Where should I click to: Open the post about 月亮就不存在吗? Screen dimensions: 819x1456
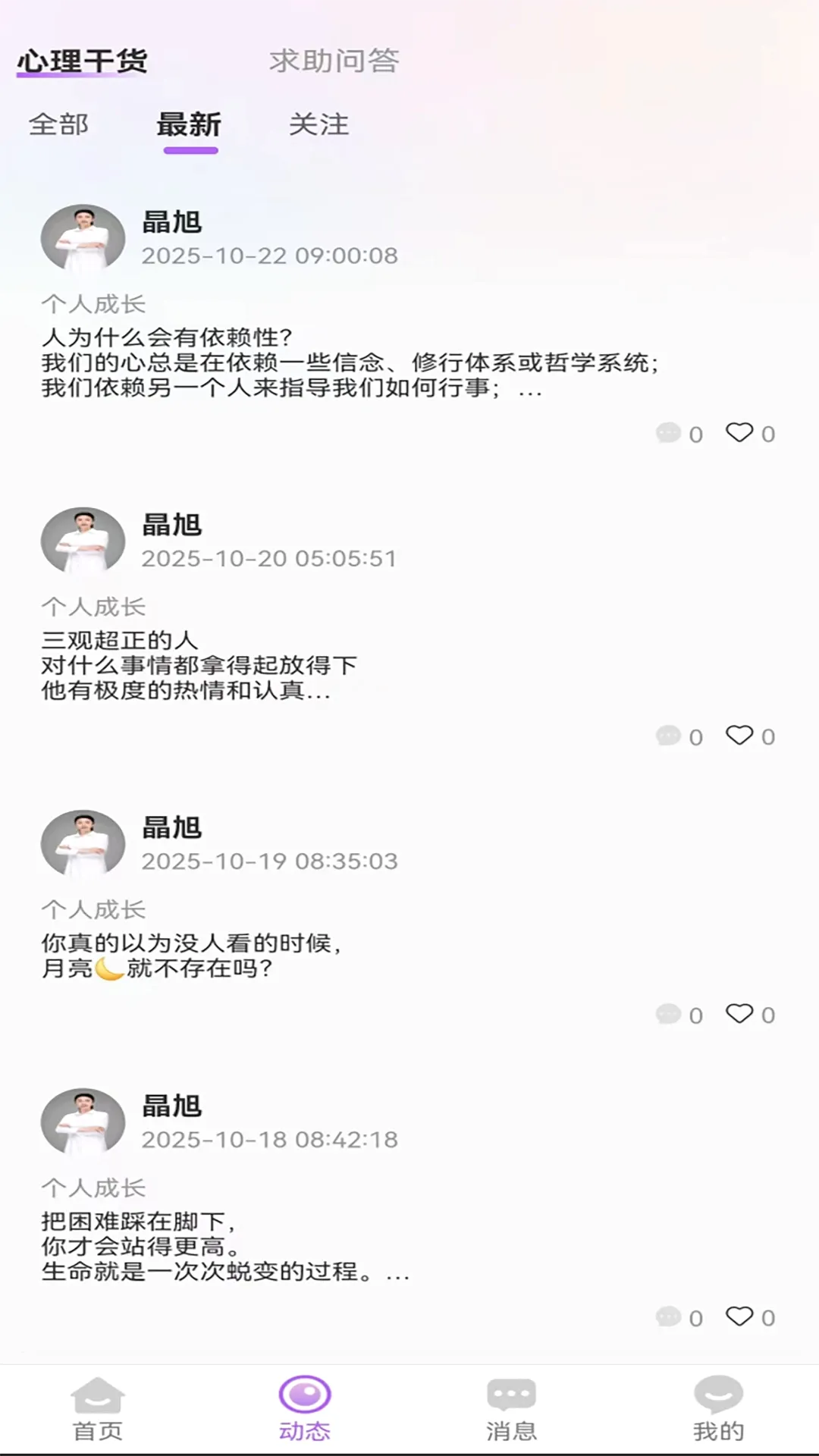(191, 955)
